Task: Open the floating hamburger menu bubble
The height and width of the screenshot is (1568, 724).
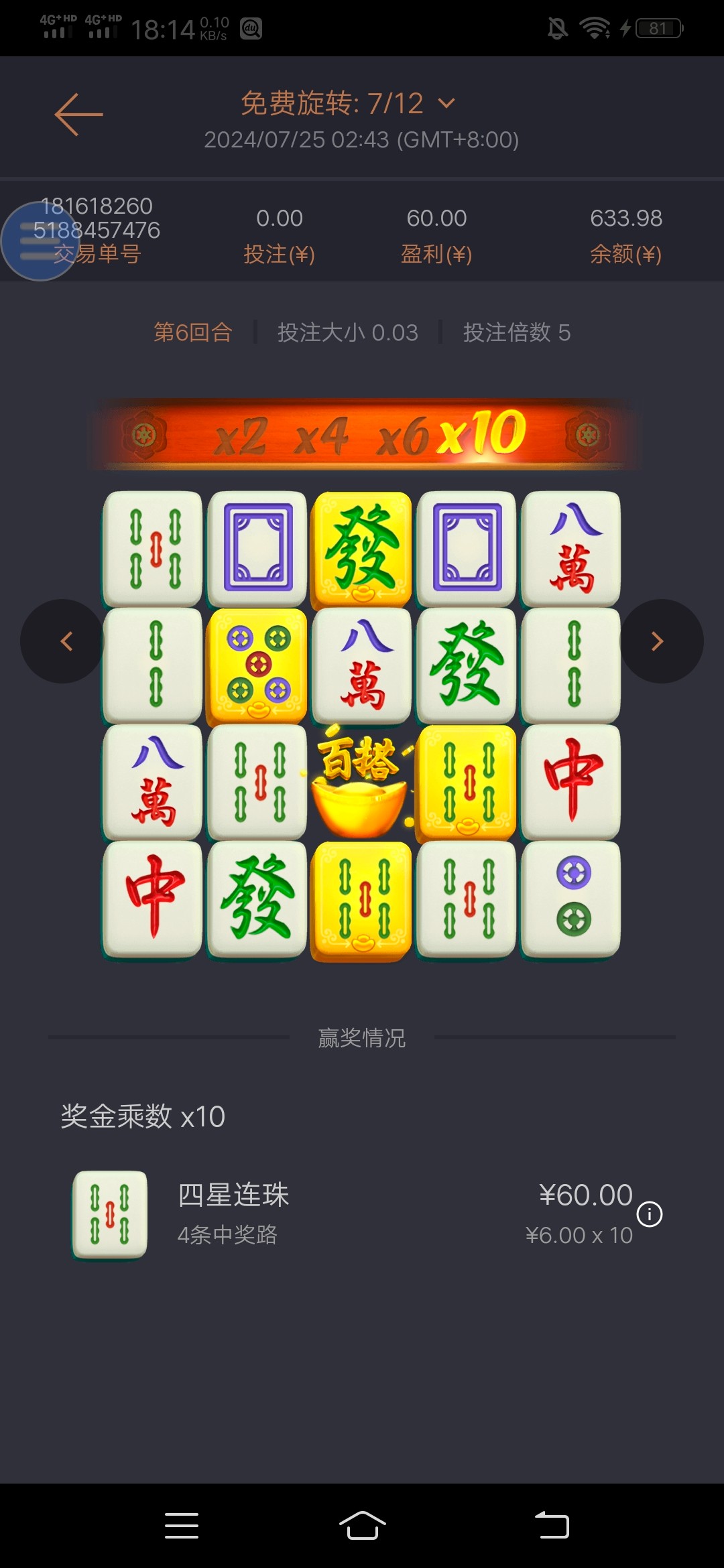Action: coord(39,241)
